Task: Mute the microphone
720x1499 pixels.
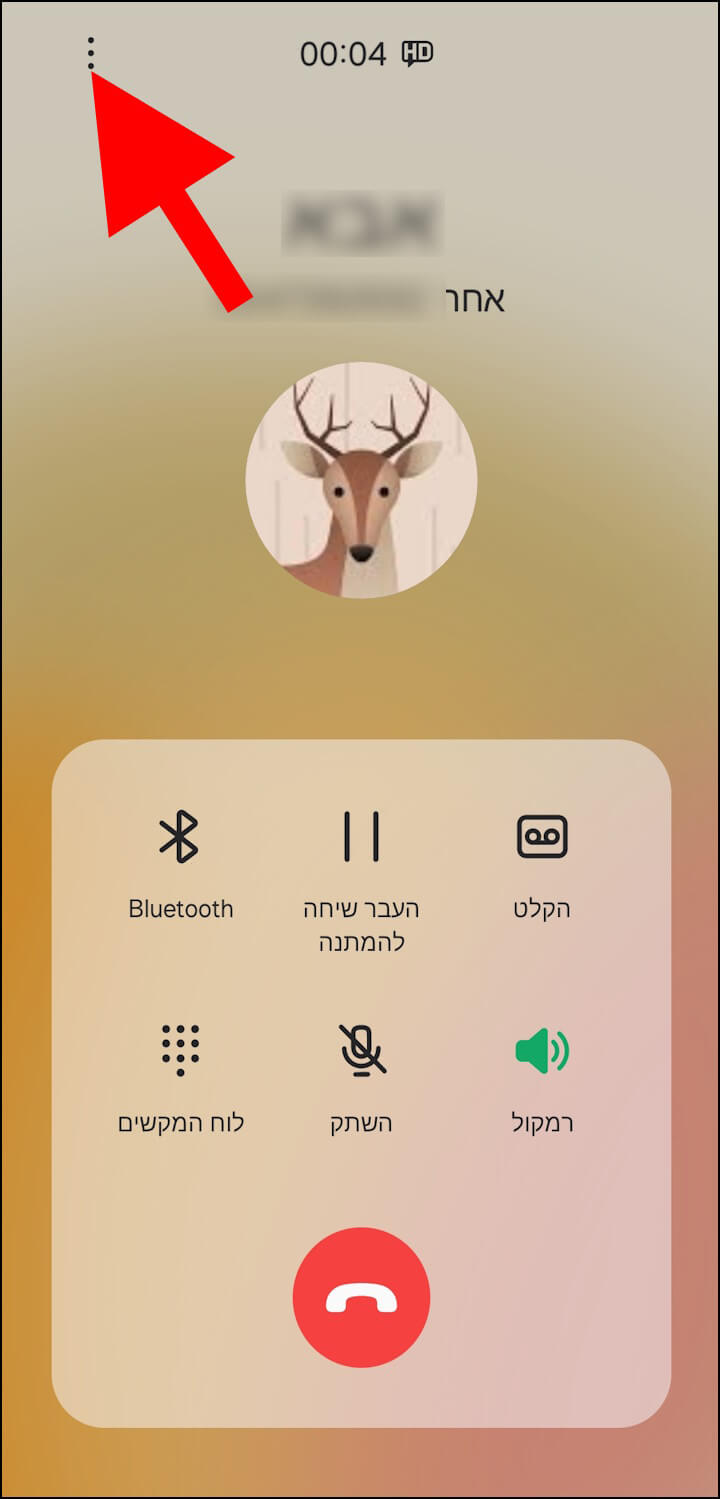Action: coord(361,1051)
